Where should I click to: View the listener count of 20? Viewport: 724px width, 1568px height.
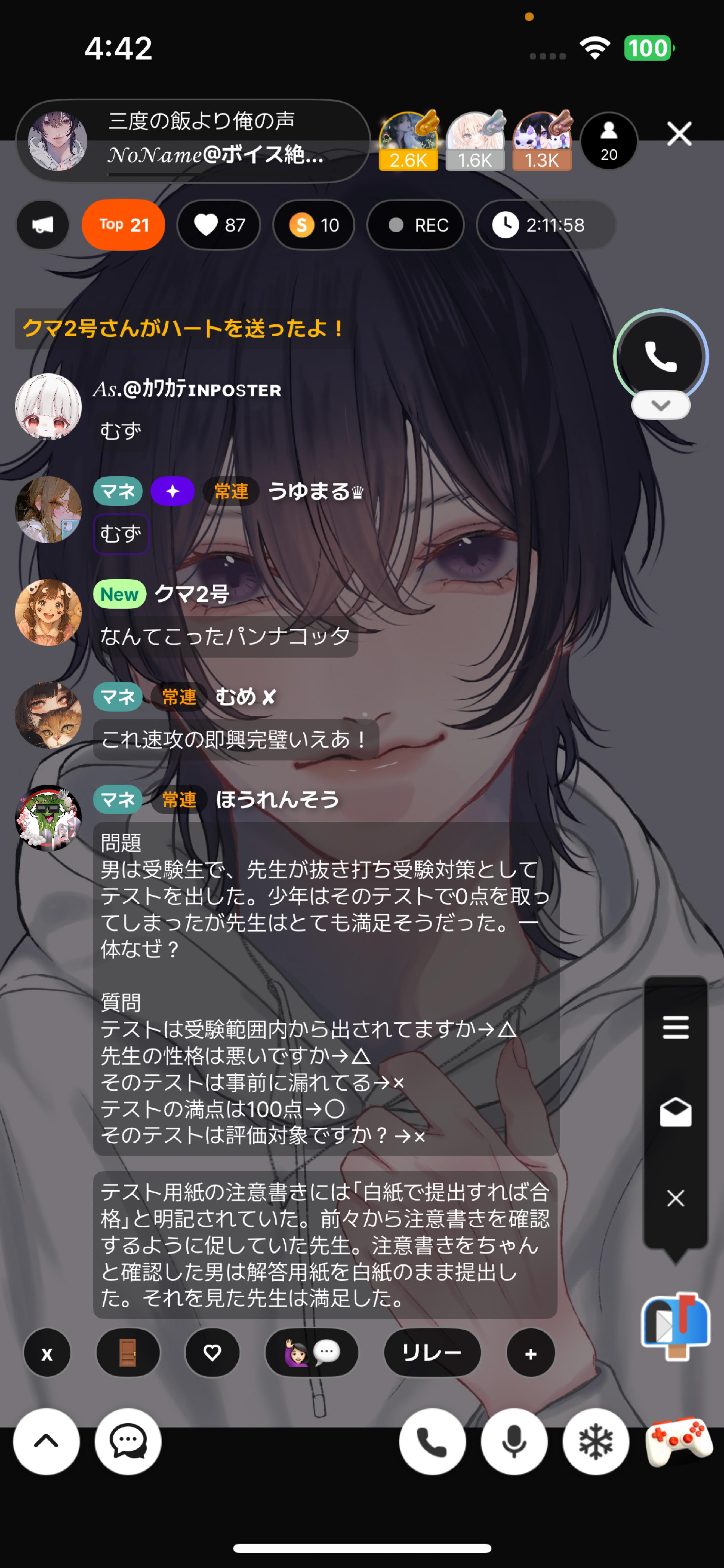pos(608,141)
